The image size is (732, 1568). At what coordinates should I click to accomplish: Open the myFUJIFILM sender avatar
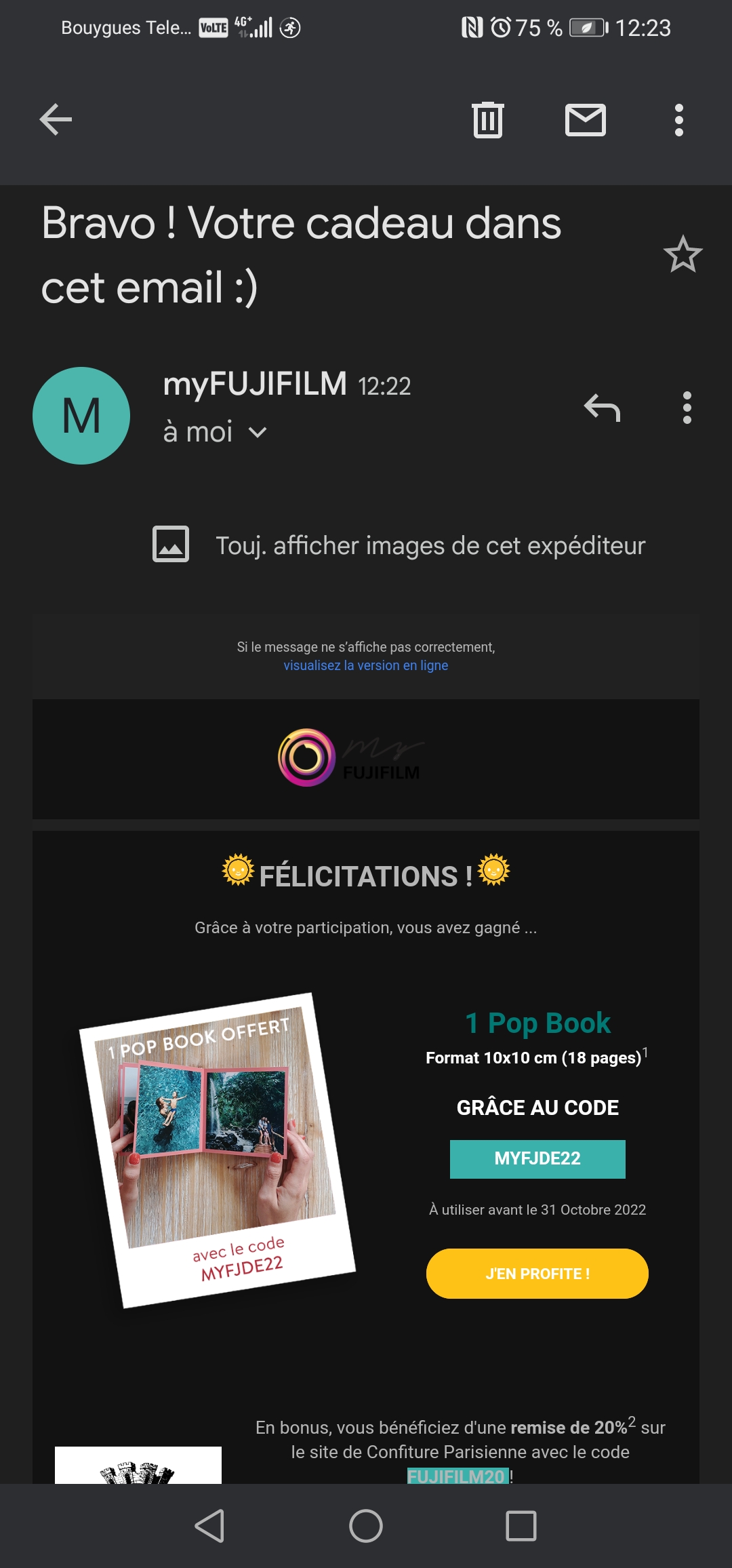point(81,416)
